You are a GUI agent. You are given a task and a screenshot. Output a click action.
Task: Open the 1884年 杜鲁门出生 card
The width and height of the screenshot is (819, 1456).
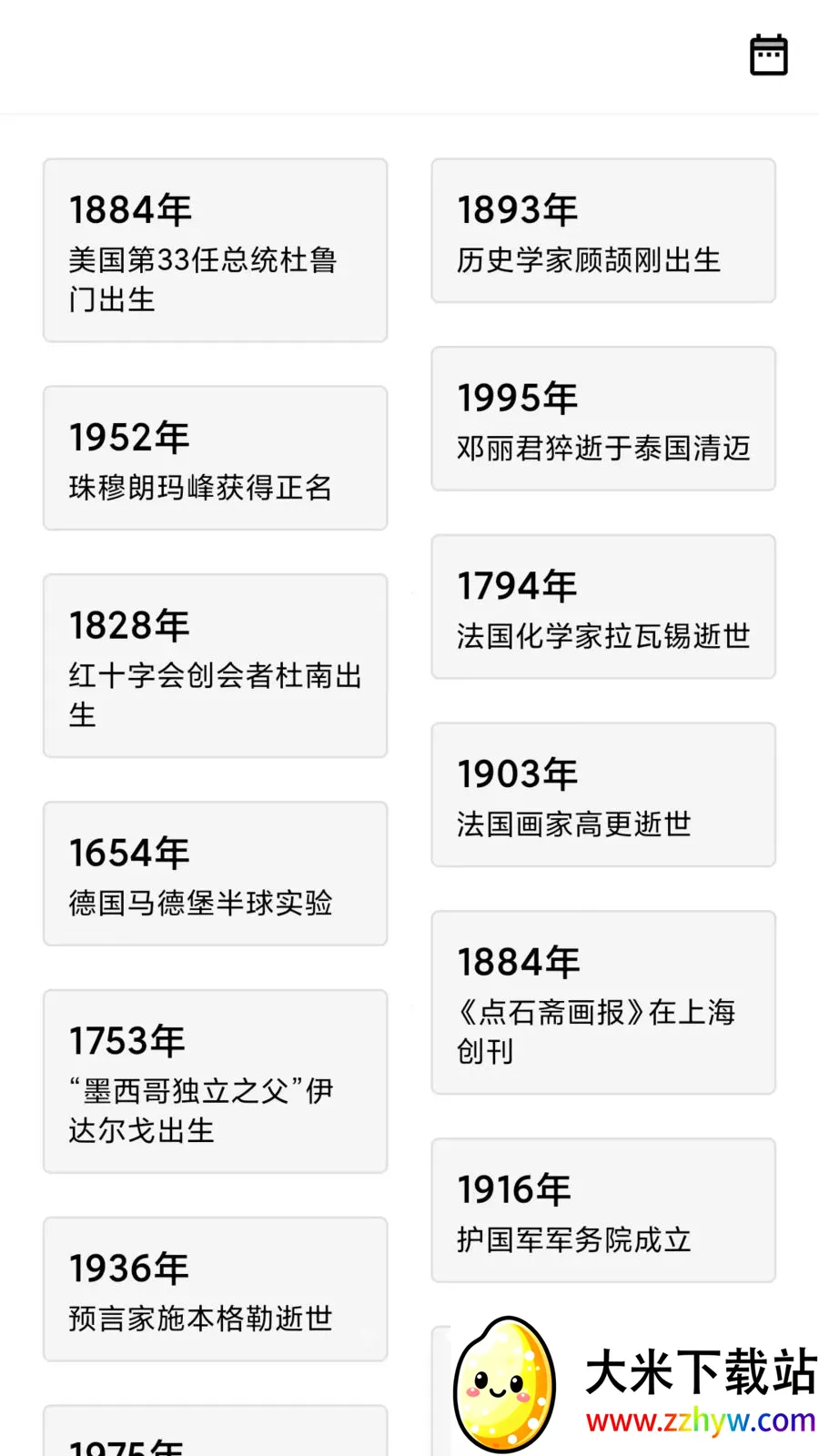tap(216, 250)
